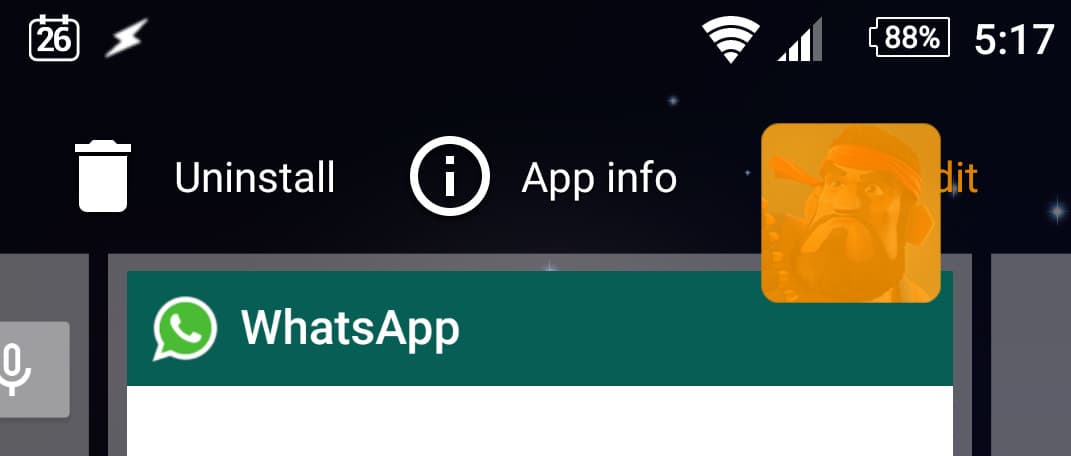Viewport: 1071px width, 456px height.
Task: Open the WhatsApp widget
Action: pyautogui.click(x=350, y=328)
